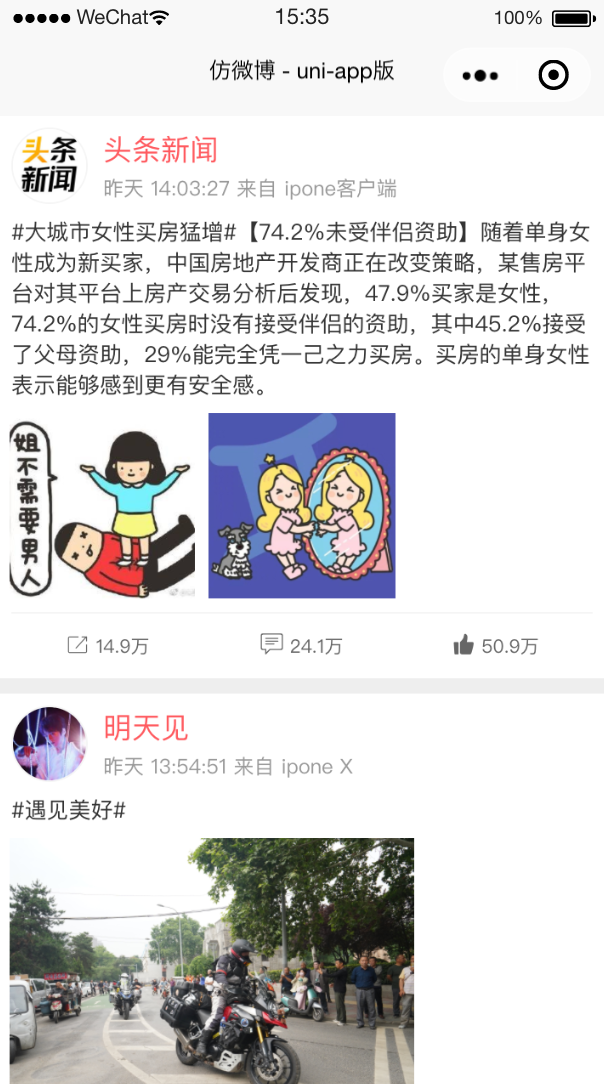View the motorcycle photo in 明天见's post
Image resolution: width=604 pixels, height=1084 pixels.
[212, 960]
